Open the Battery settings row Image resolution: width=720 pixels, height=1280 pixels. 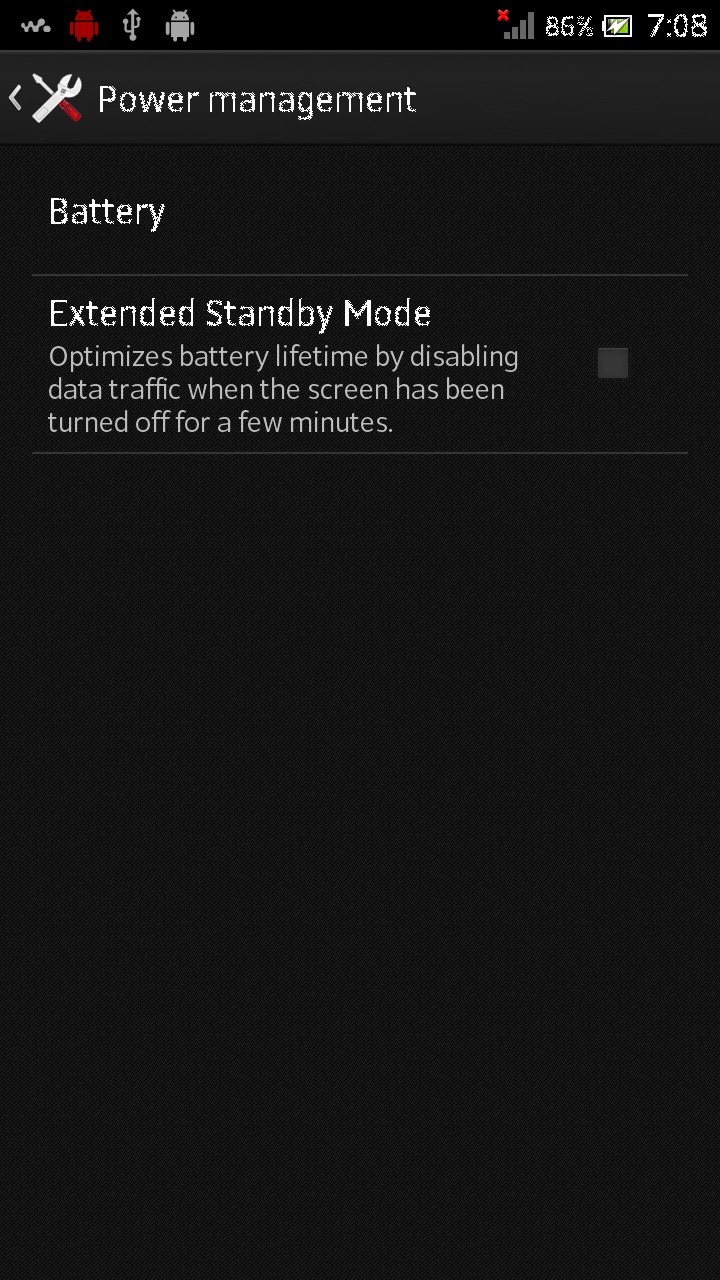coord(360,212)
